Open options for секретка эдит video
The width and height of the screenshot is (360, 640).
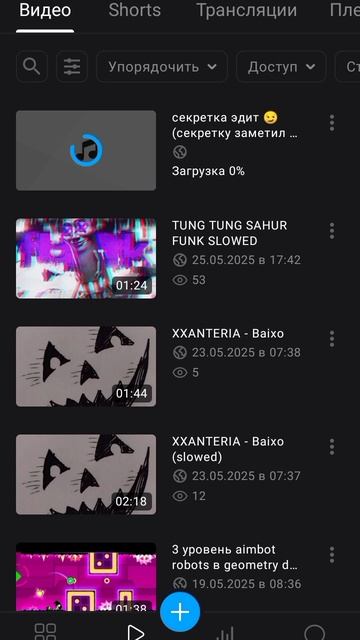(x=332, y=123)
